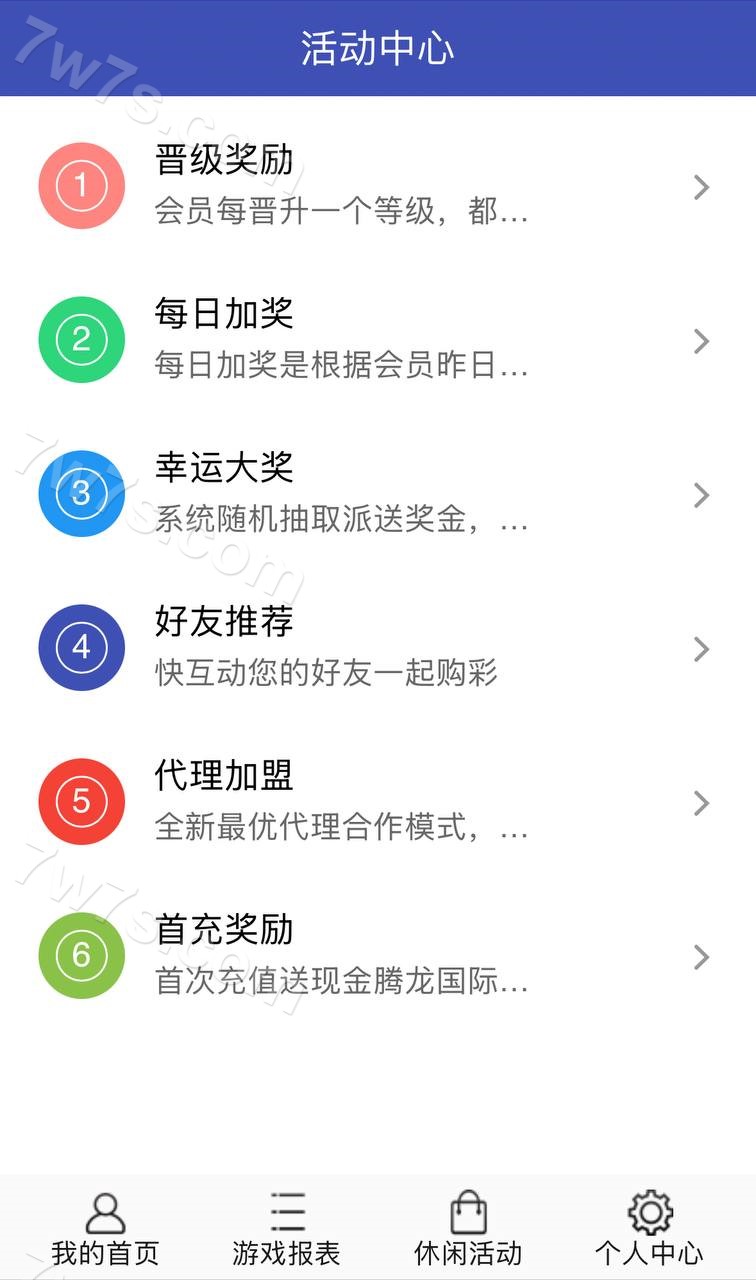This screenshot has width=756, height=1280.
Task: Go to the 游戏报表 tab
Action: 287,1229
